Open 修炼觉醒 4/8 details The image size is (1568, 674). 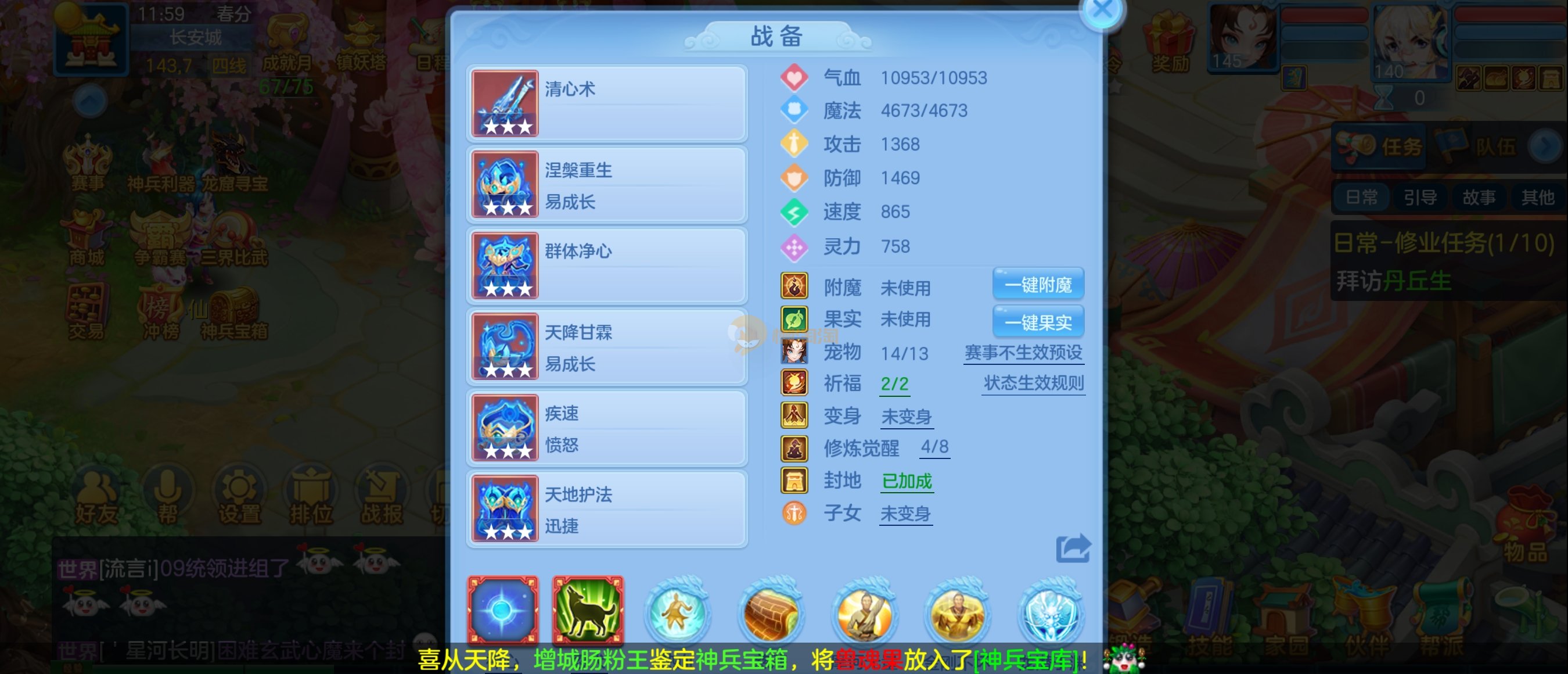click(934, 447)
